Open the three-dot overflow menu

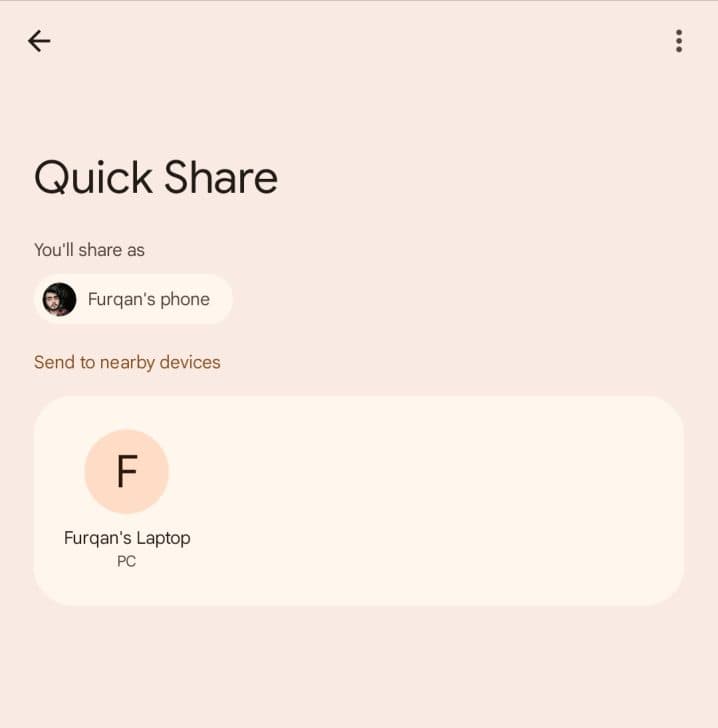point(679,41)
